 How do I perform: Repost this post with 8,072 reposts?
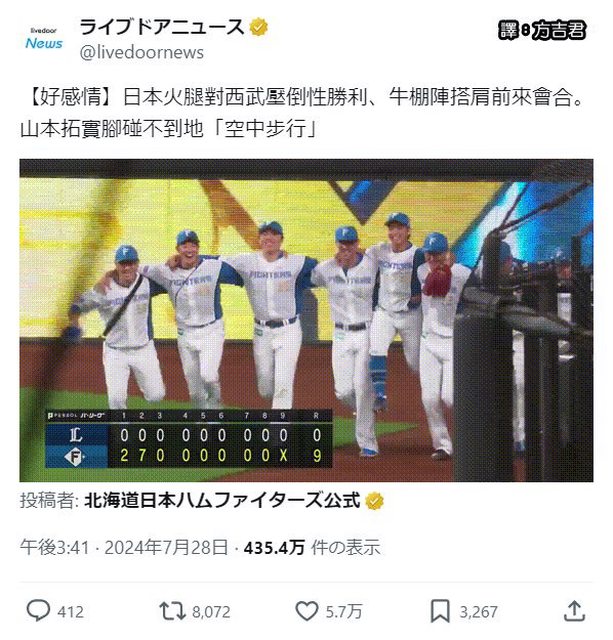click(x=175, y=611)
